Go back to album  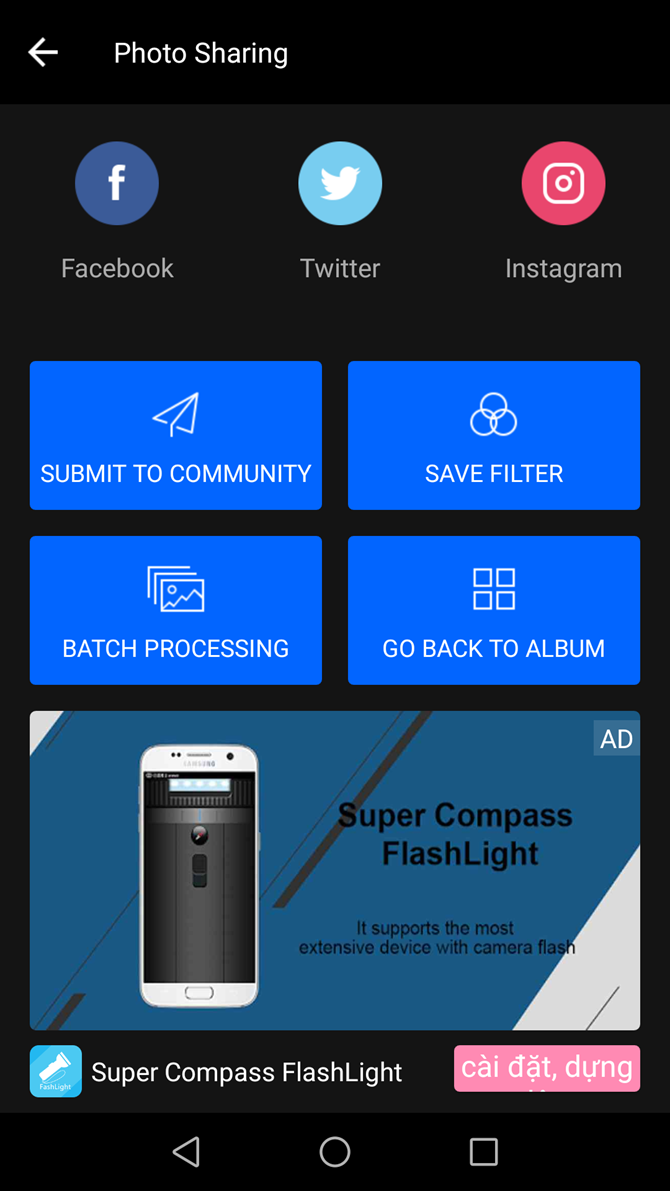[494, 611]
